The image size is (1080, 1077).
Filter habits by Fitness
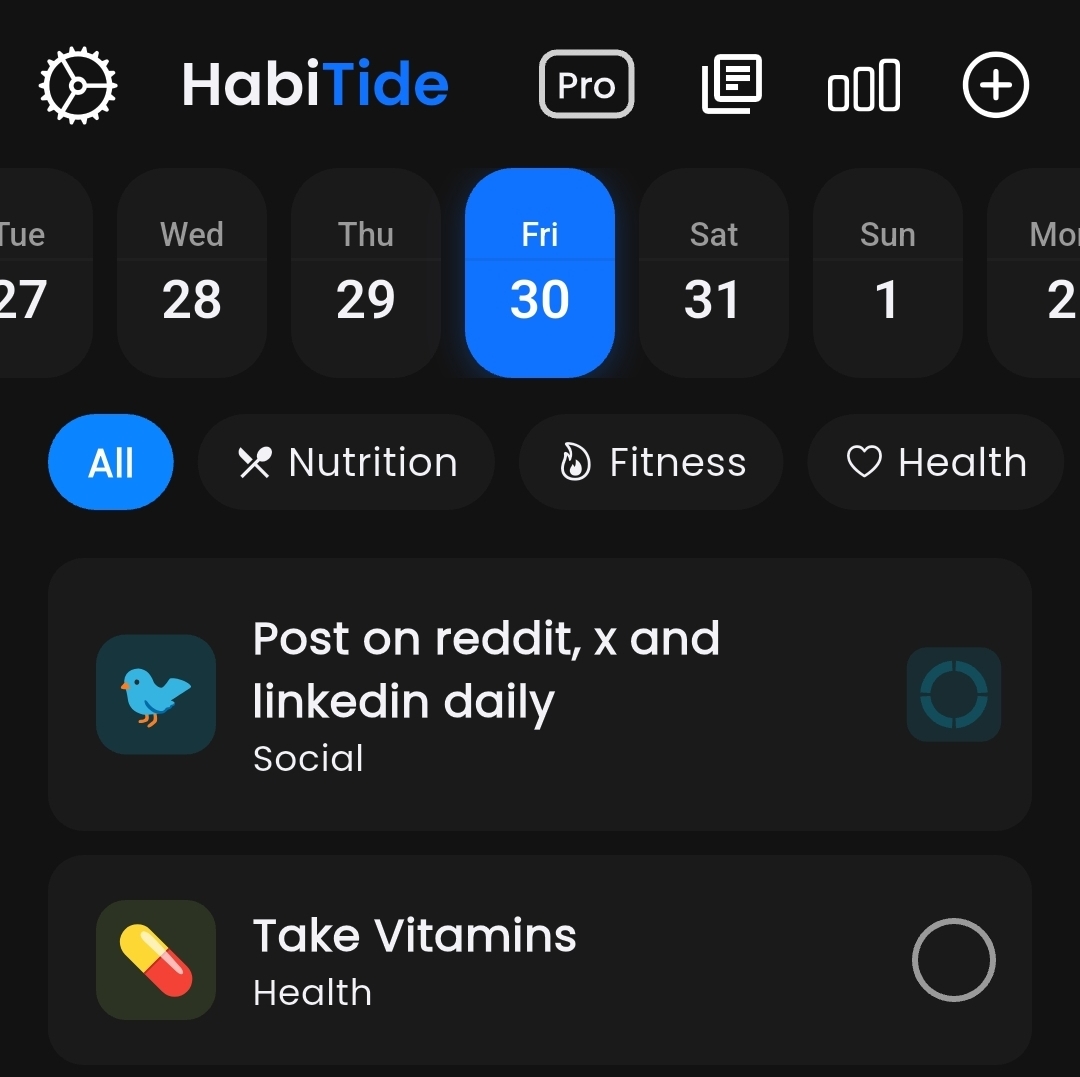[651, 463]
